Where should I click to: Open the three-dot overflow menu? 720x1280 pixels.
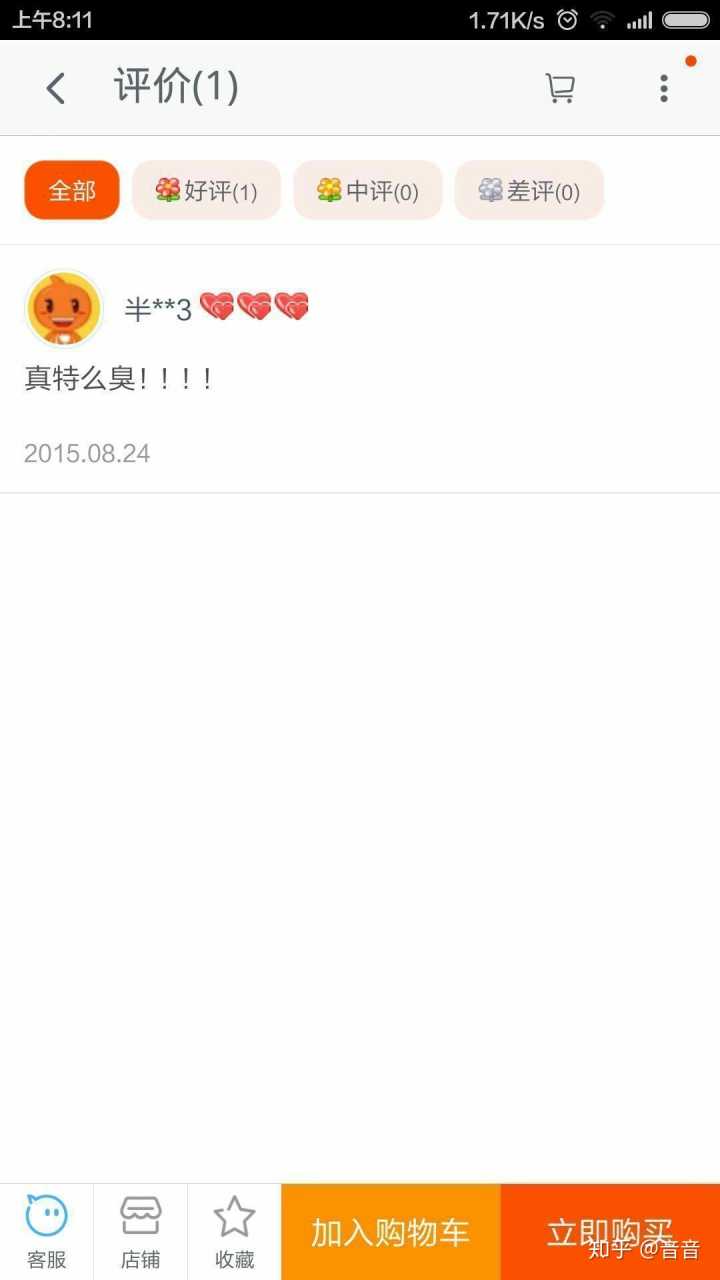tap(664, 88)
